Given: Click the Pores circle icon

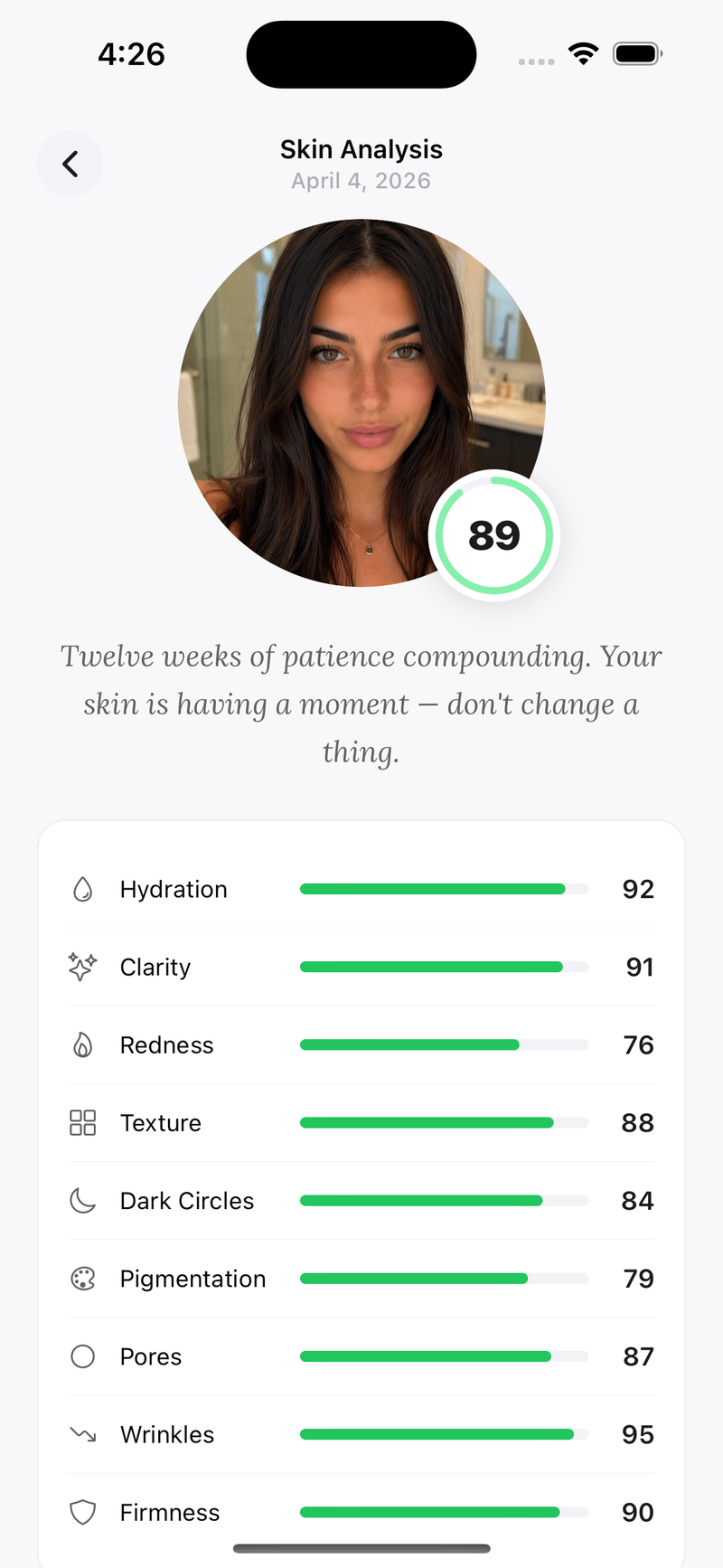Looking at the screenshot, I should [82, 1356].
